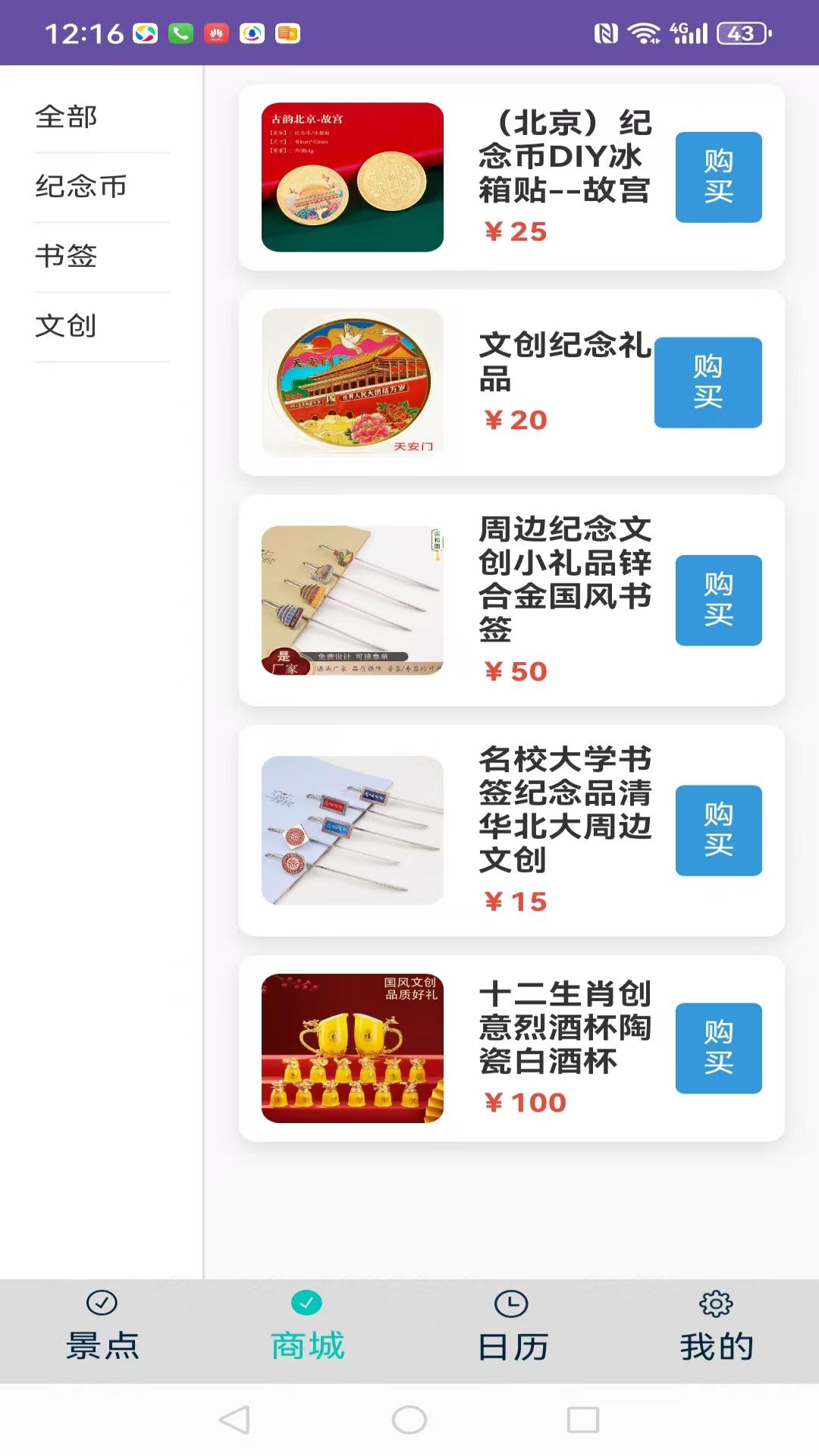The width and height of the screenshot is (819, 1456).
Task: Purchase the 文创纪念礼品 item
Action: point(708,383)
